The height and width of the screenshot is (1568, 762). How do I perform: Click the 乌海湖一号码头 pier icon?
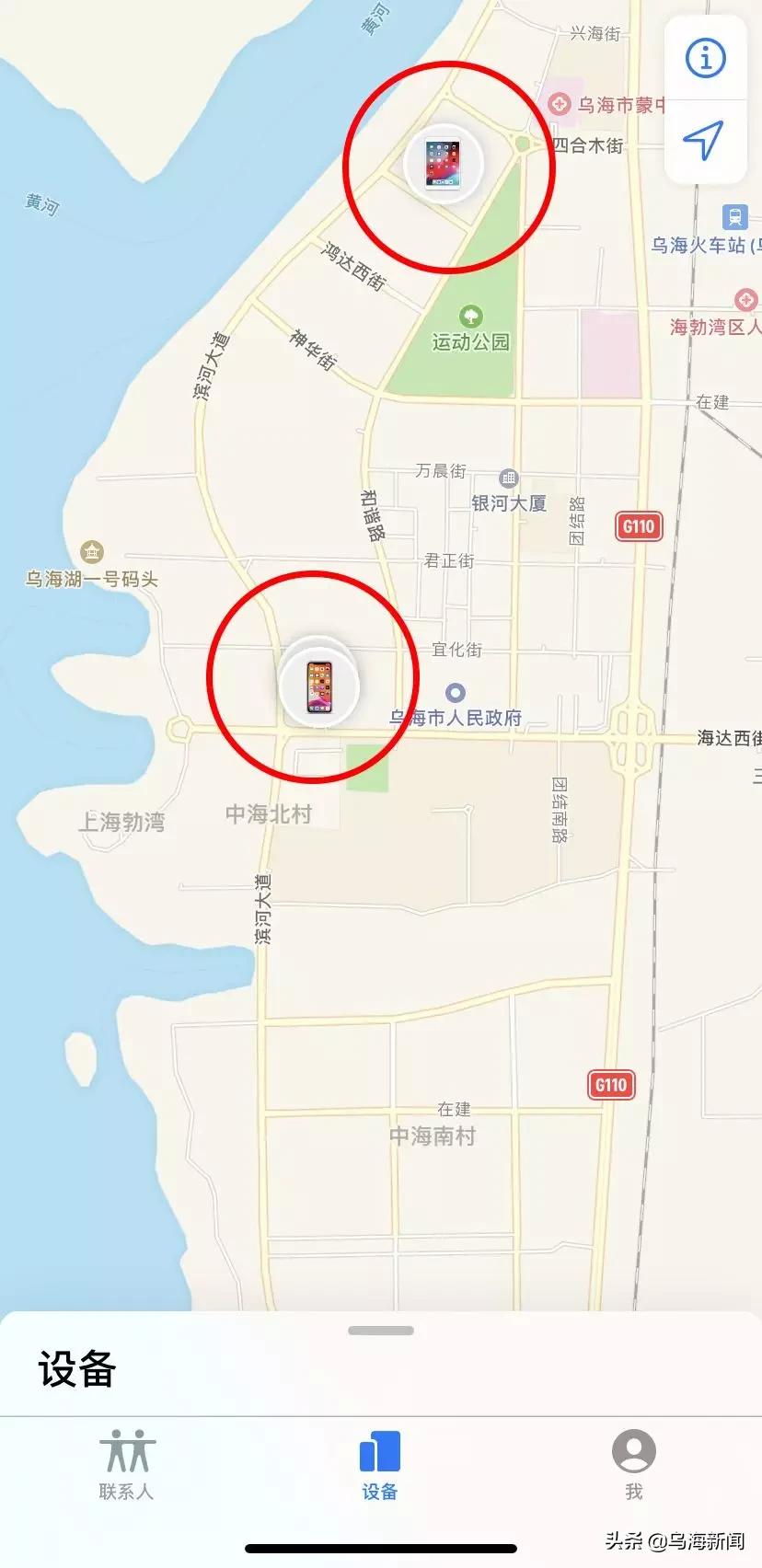[91, 553]
